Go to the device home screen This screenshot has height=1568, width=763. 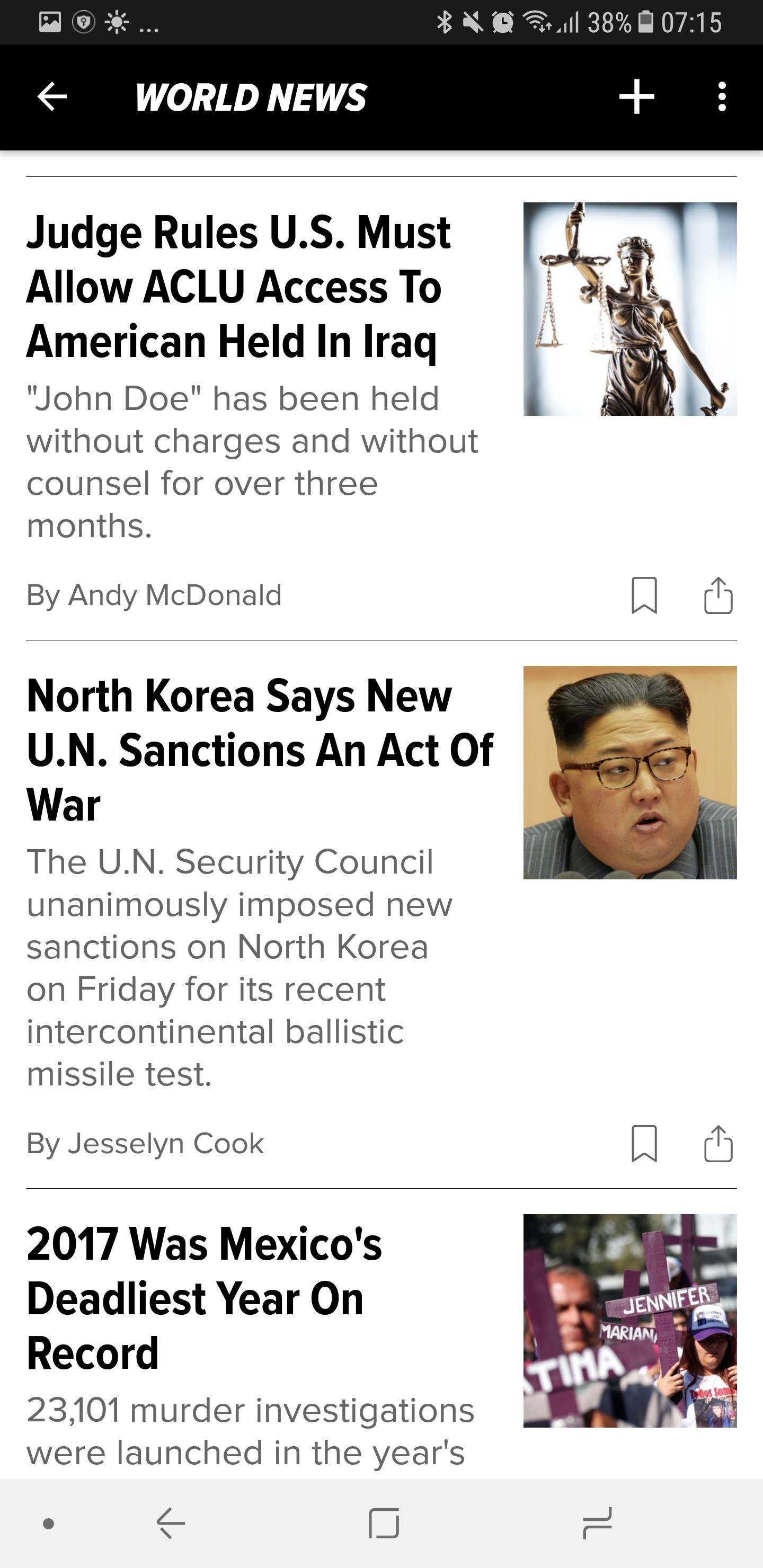384,1524
